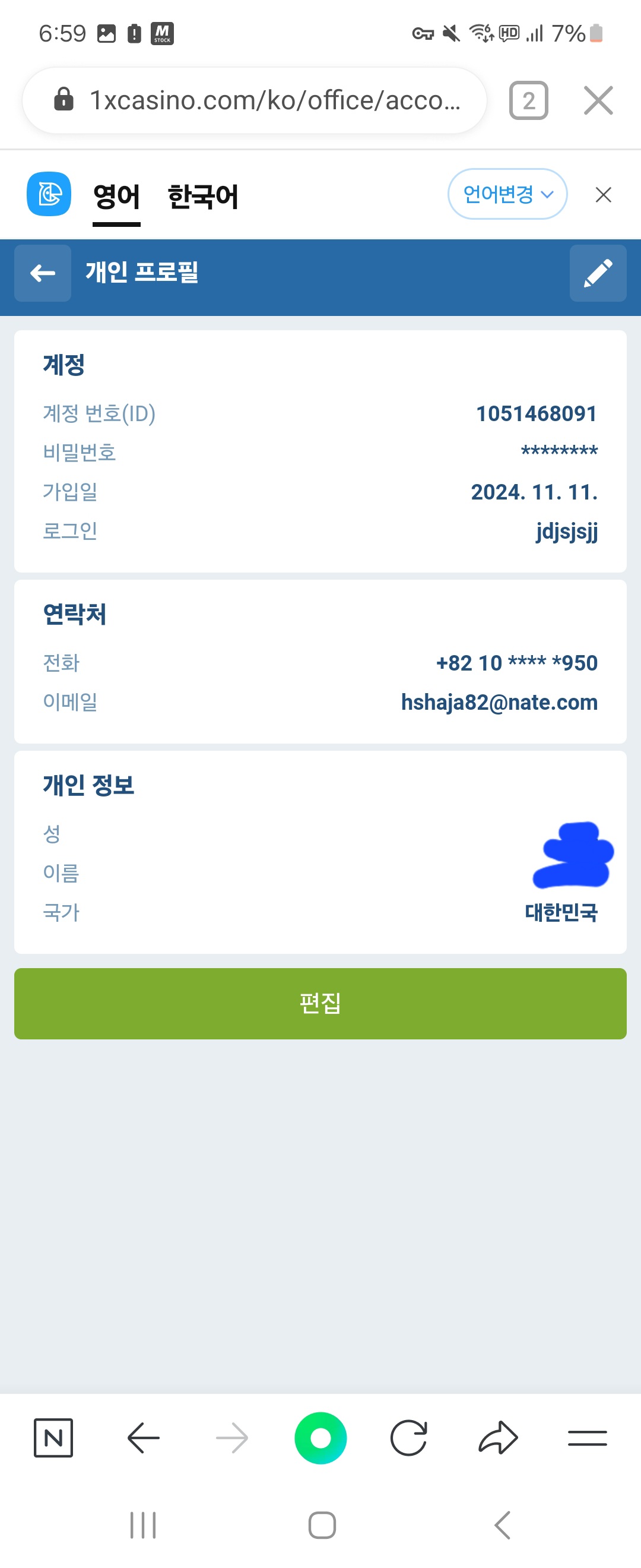The height and width of the screenshot is (1568, 641).
Task: Close the browser page with top X
Action: [598, 100]
